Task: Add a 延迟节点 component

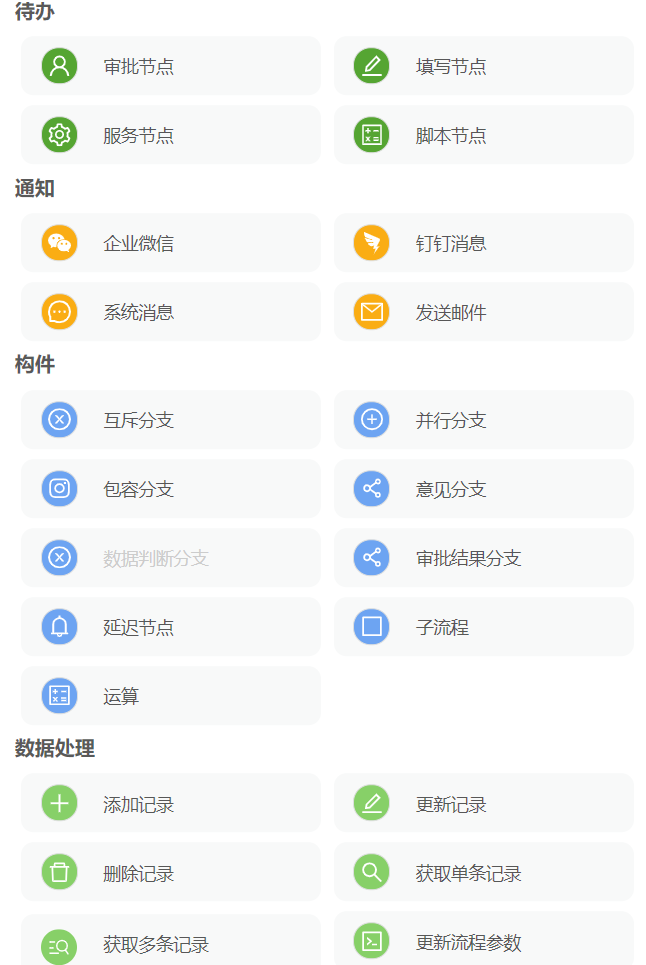Action: click(x=170, y=627)
